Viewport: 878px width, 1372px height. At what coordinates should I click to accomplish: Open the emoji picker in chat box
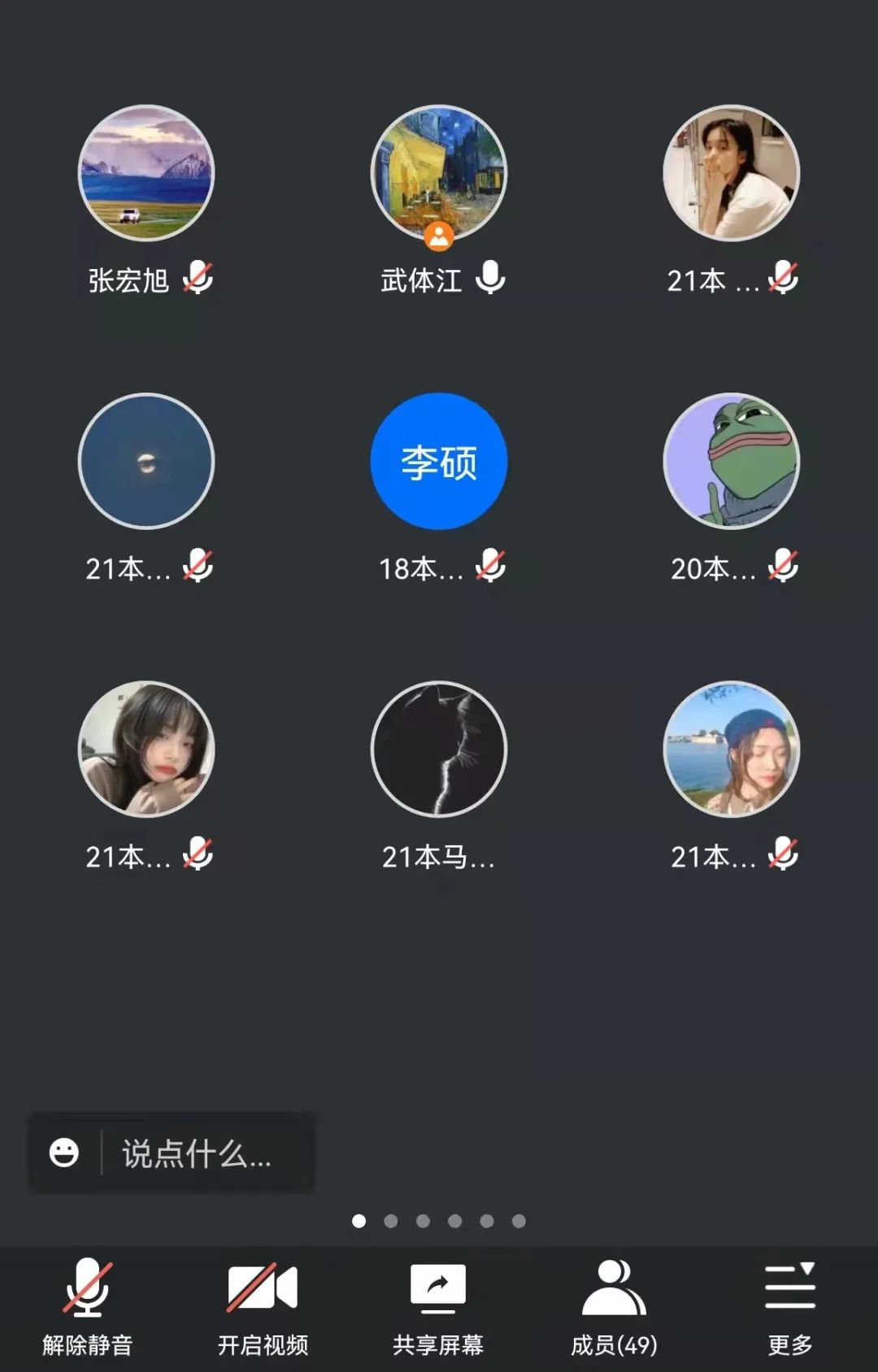(x=64, y=1153)
